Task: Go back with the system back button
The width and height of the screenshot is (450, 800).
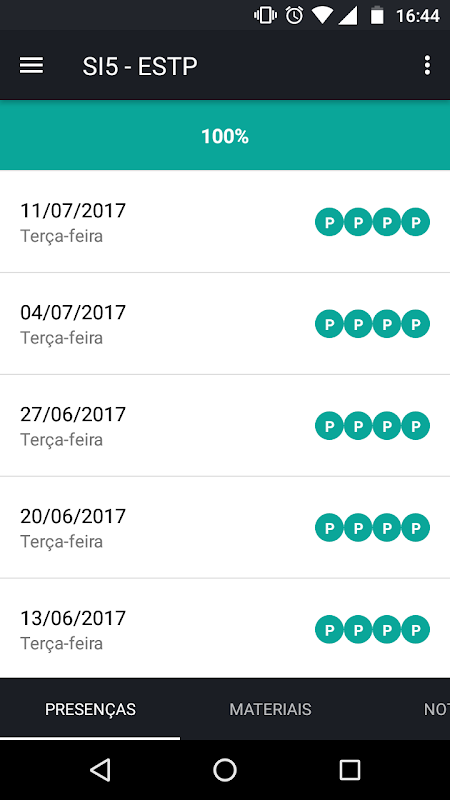Action: 101,769
